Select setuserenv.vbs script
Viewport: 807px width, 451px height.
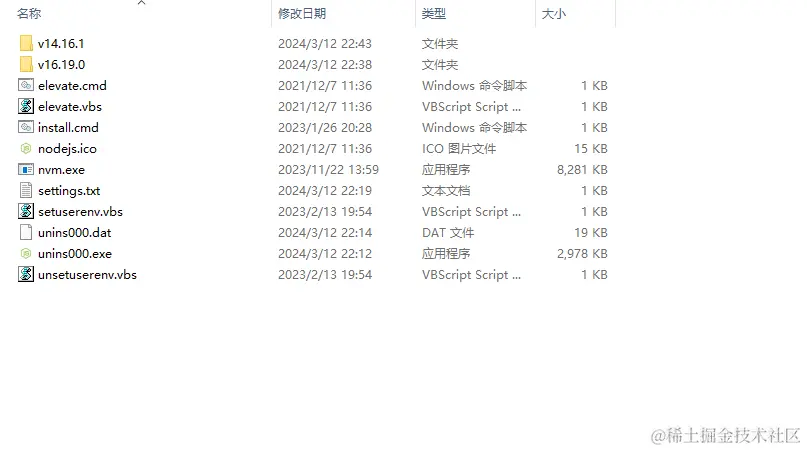[80, 212]
